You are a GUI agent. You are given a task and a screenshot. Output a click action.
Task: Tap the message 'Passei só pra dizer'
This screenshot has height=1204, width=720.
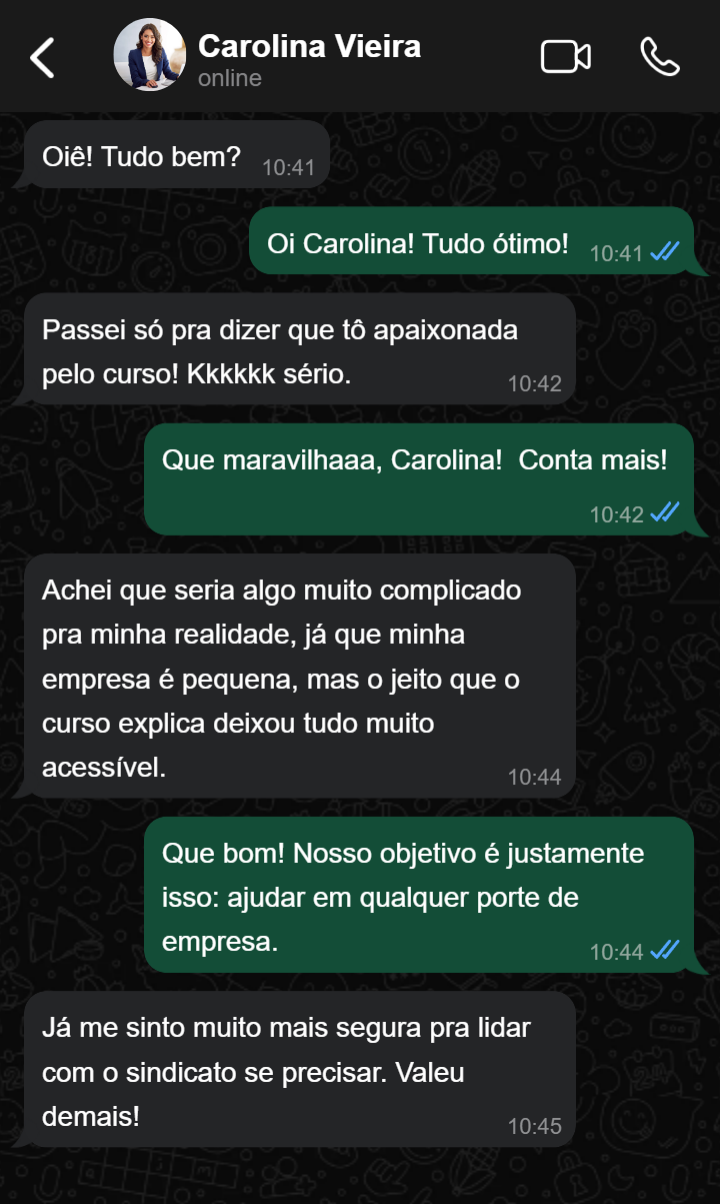point(300,350)
